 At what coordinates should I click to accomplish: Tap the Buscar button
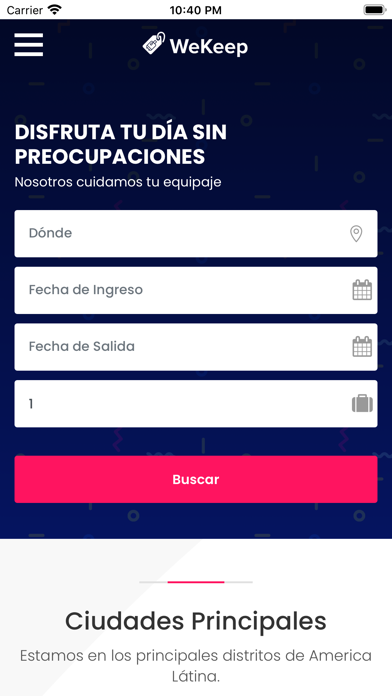click(x=196, y=479)
